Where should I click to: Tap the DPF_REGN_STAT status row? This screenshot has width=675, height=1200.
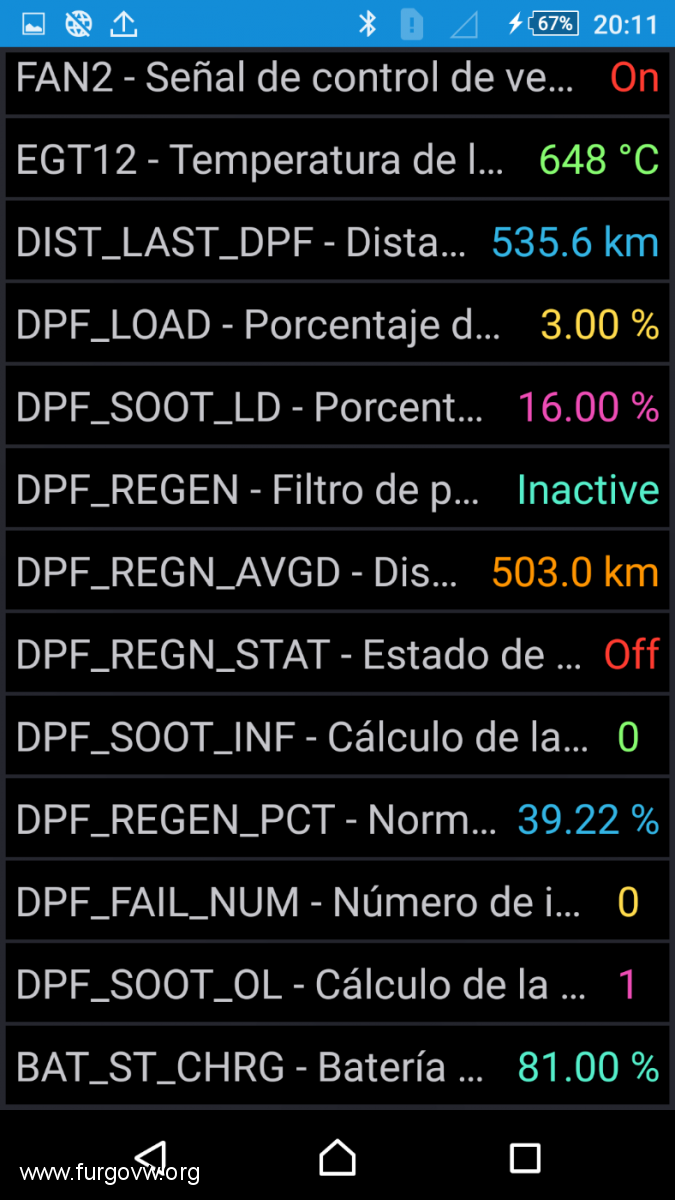click(338, 655)
